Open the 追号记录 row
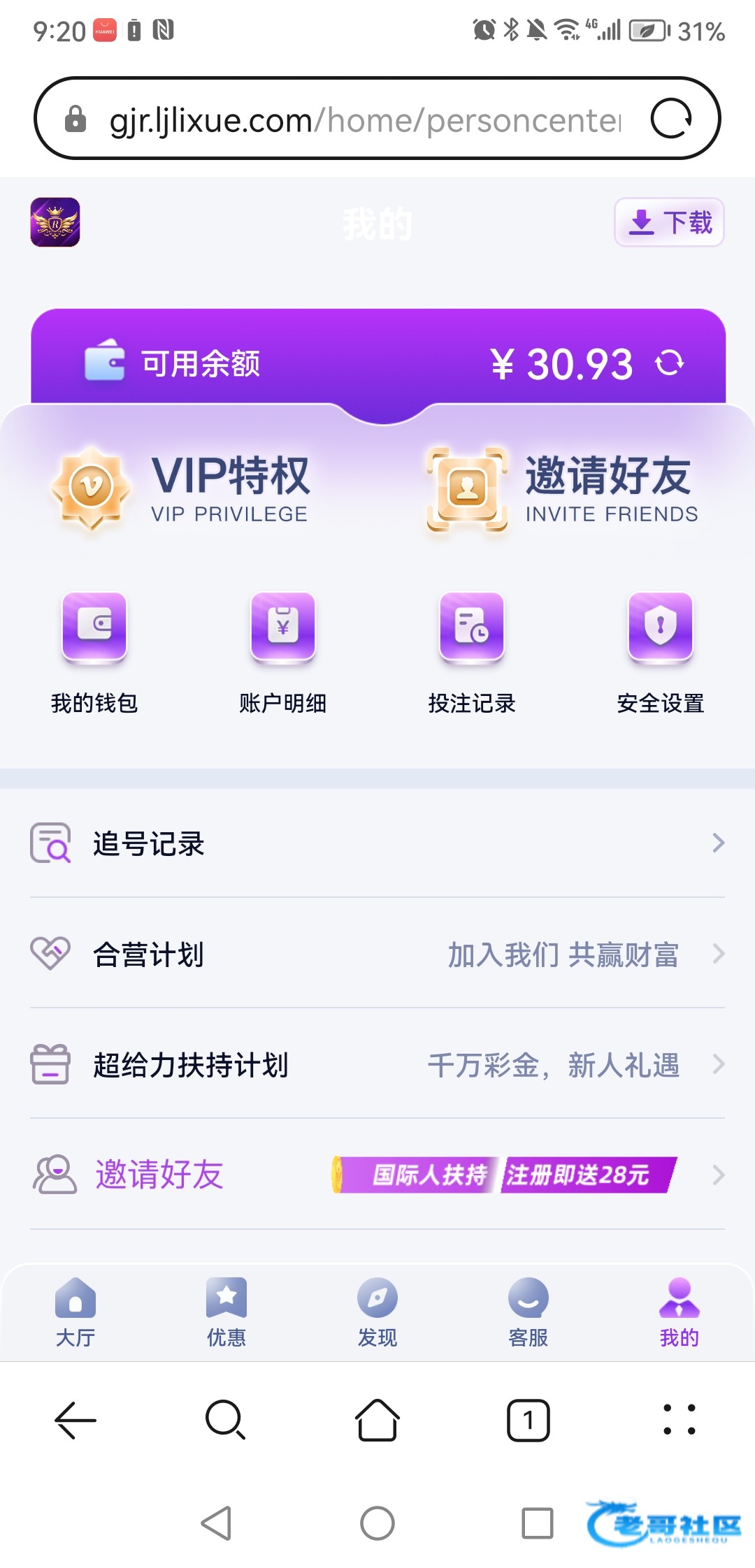The image size is (755, 1568). tap(377, 843)
